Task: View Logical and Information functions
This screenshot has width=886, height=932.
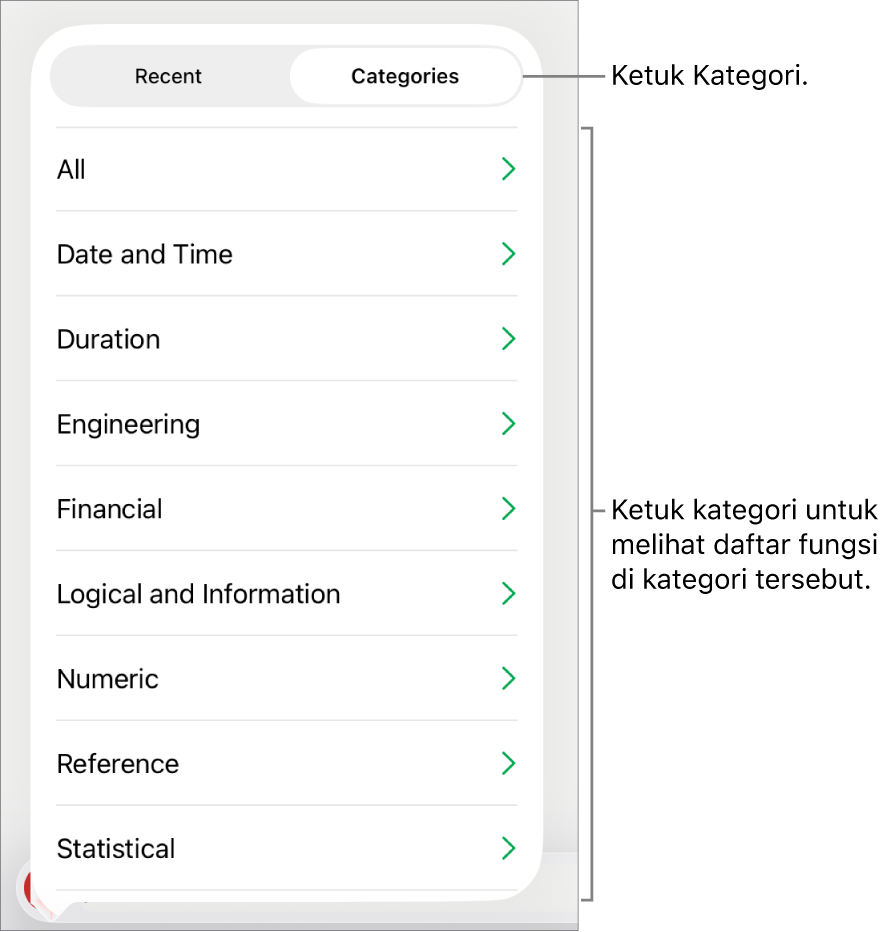Action: click(x=286, y=595)
